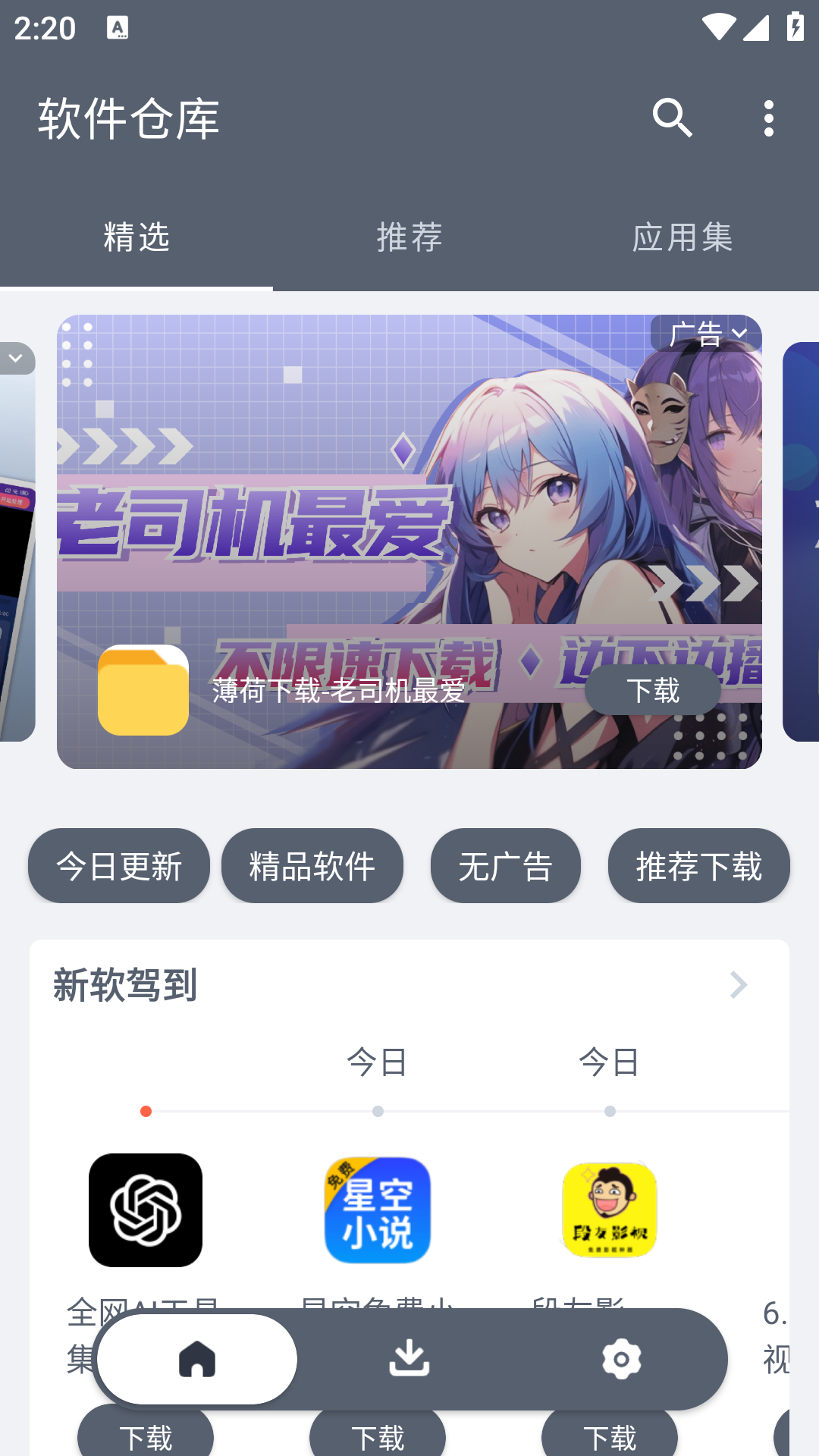
Task: Tap 下载 below 星空小说
Action: point(377,1436)
